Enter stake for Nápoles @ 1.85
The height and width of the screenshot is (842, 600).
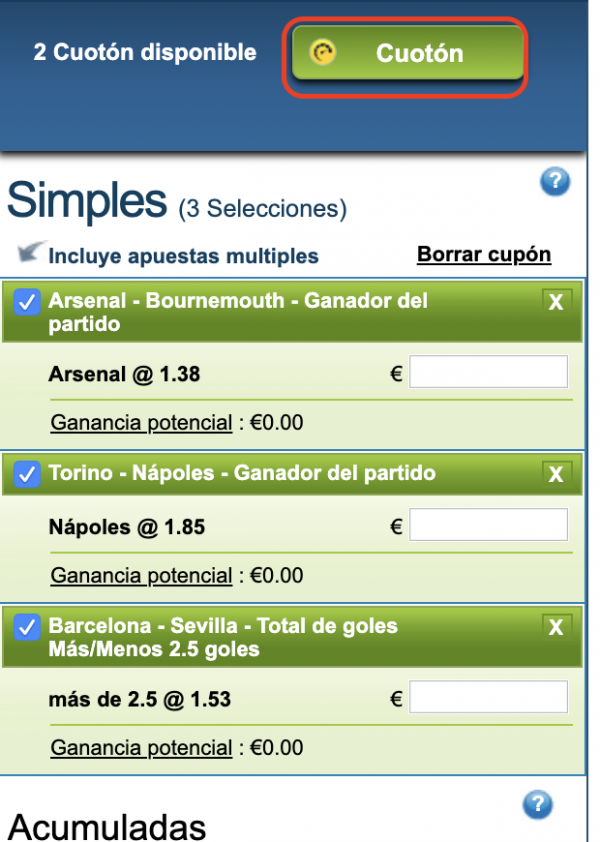click(488, 525)
